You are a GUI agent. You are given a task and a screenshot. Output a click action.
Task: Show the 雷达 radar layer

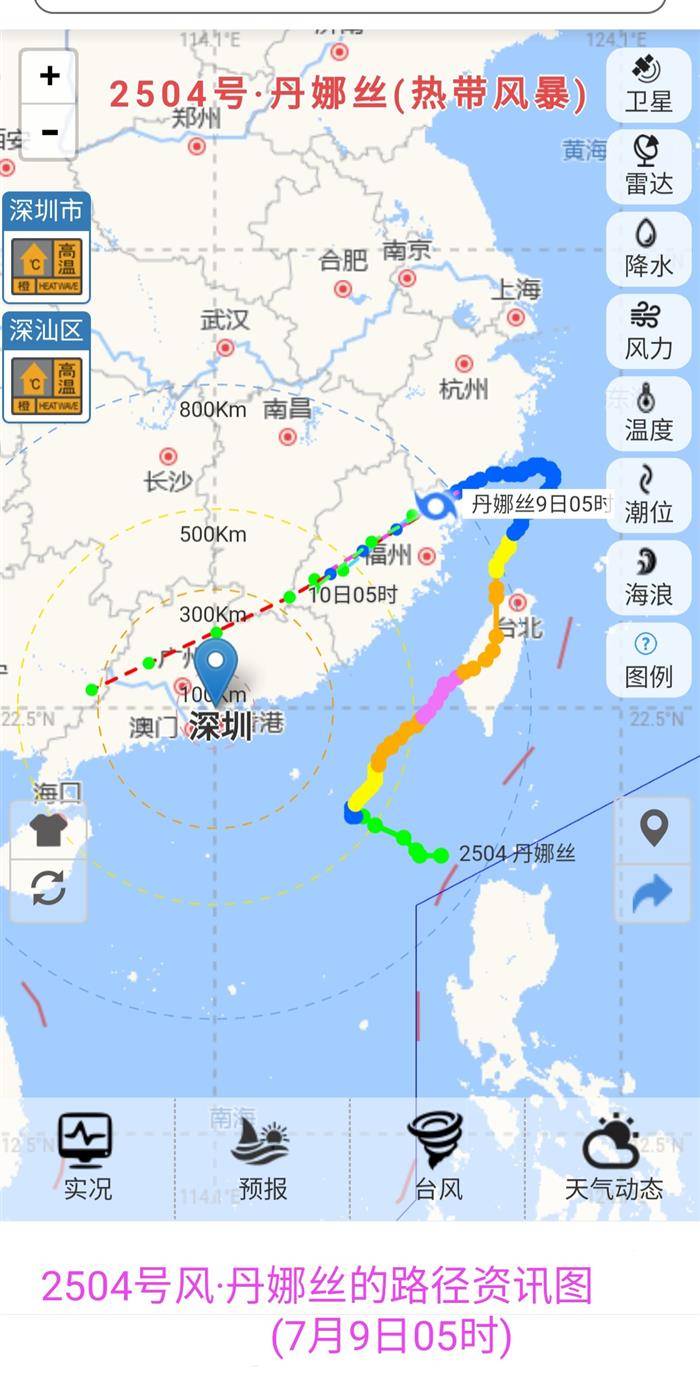648,166
